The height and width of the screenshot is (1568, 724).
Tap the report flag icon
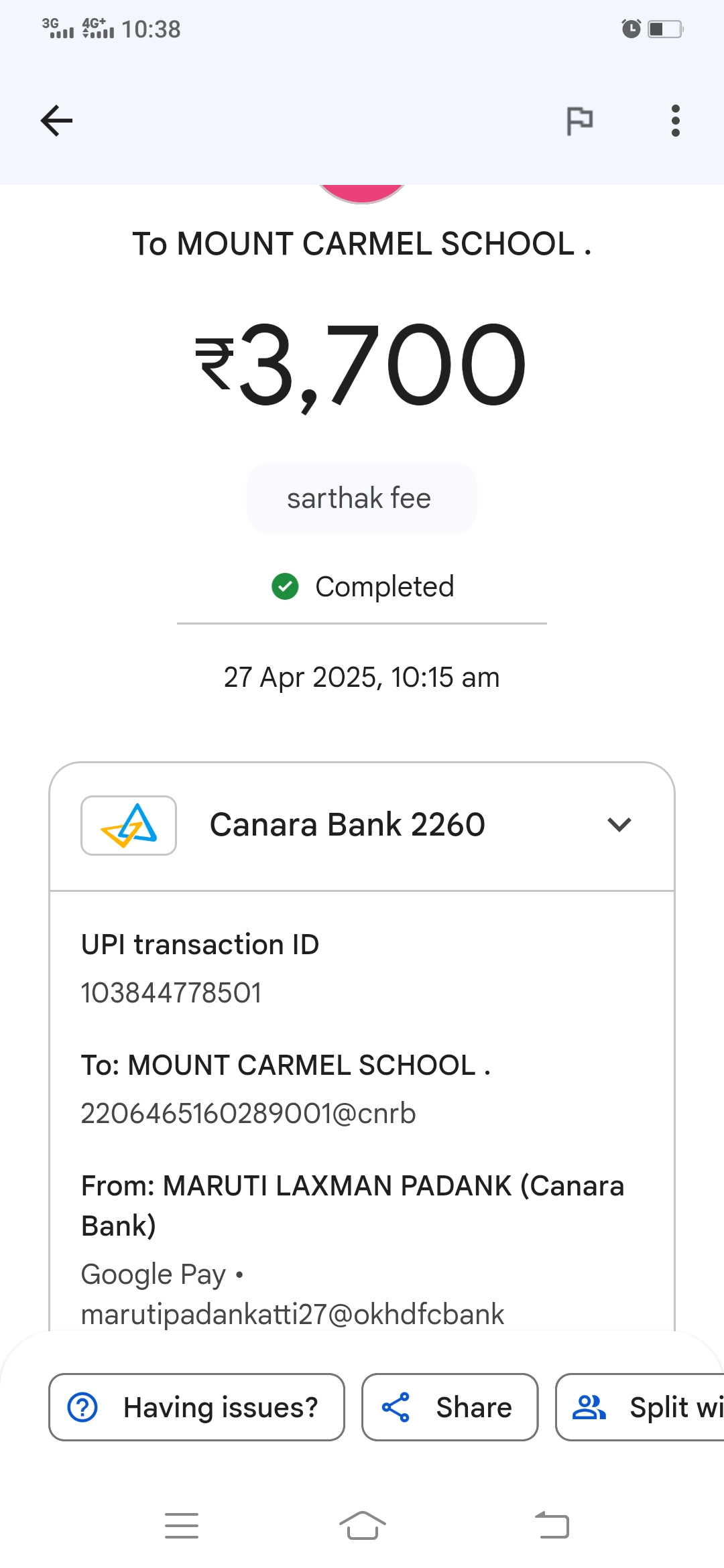[x=580, y=121]
